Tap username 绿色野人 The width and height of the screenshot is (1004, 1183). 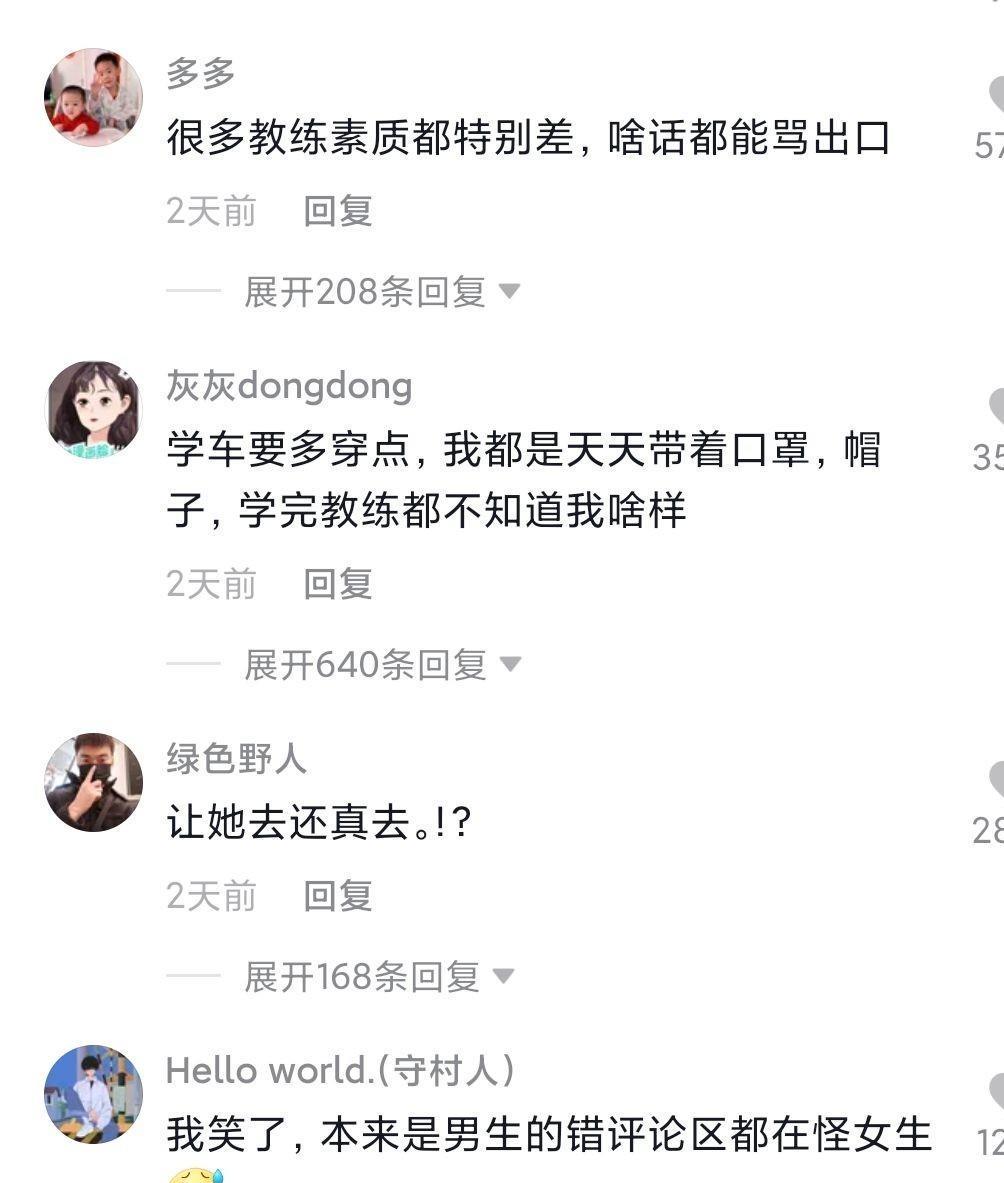click(x=236, y=759)
